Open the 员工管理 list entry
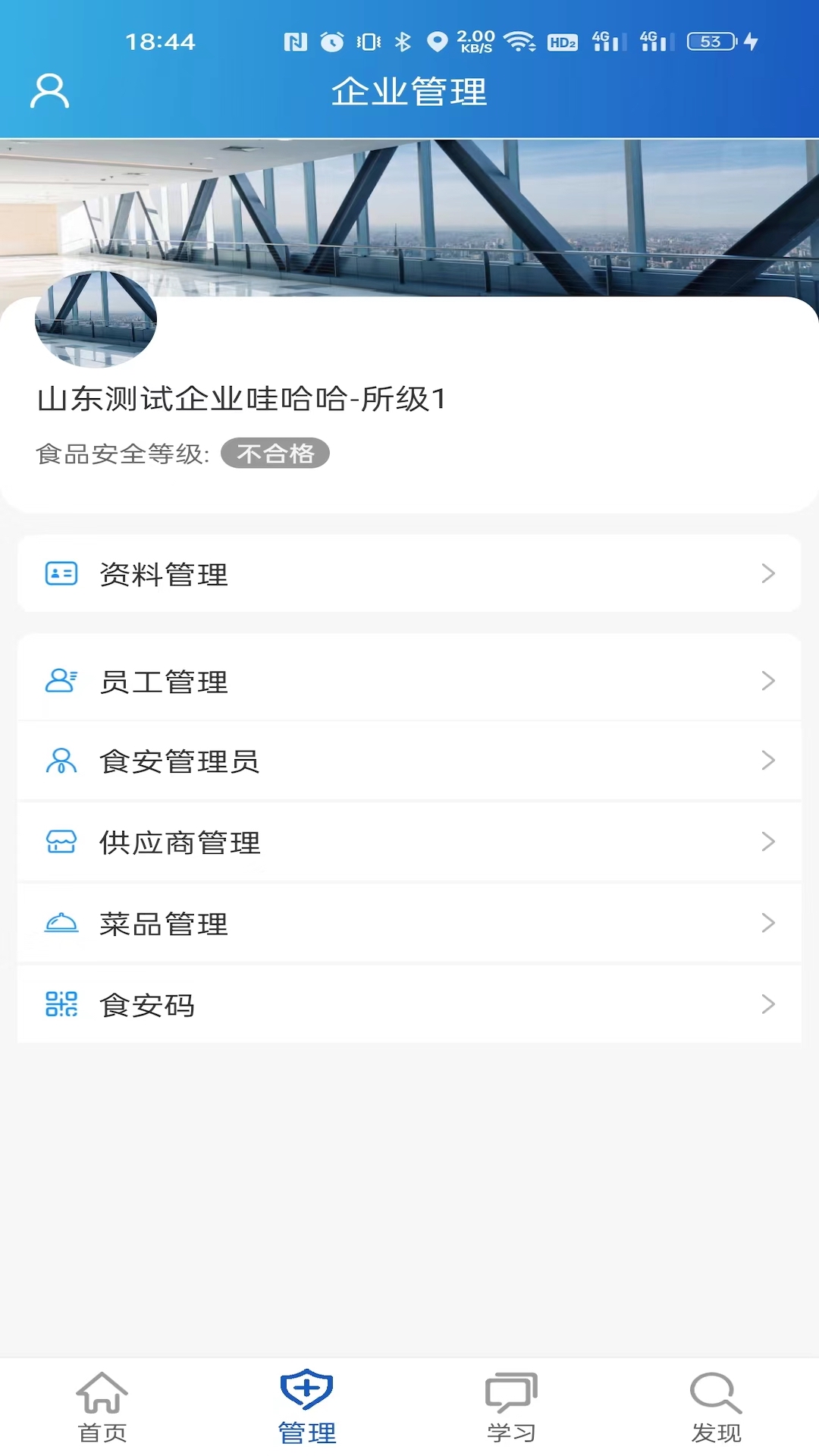Screen dimensions: 819x1456 [409, 681]
